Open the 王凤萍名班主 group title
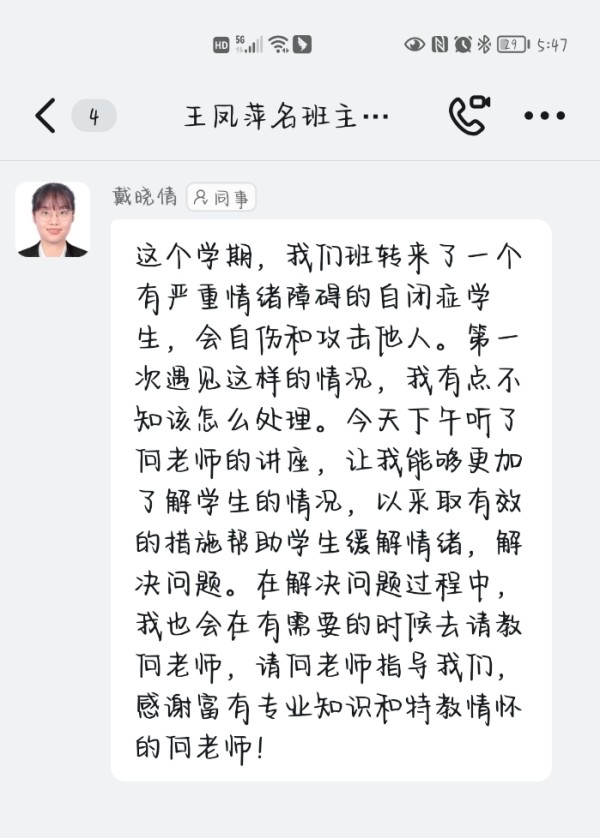This screenshot has width=600, height=838. pyautogui.click(x=286, y=116)
